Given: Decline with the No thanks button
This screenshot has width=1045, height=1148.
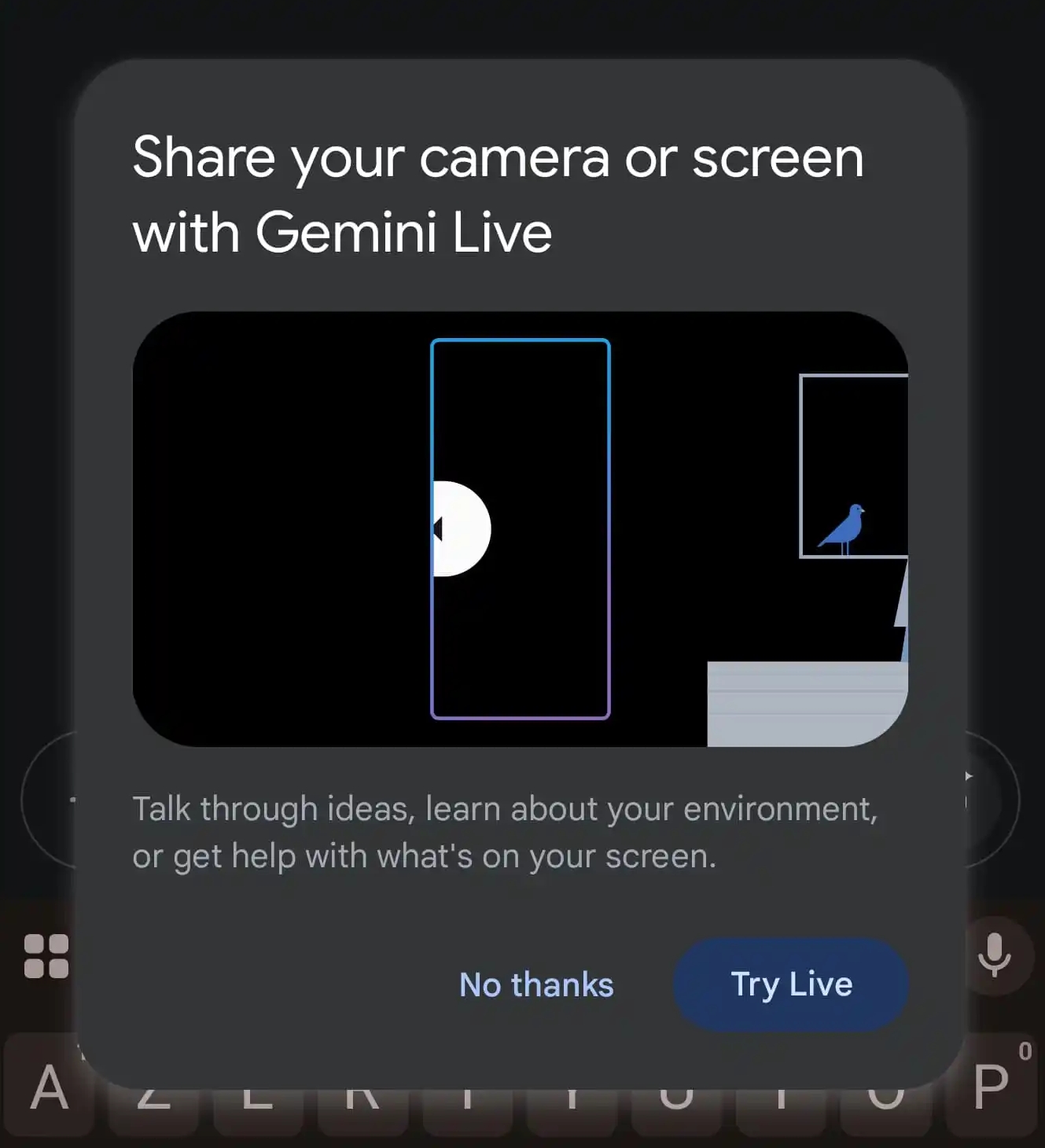Looking at the screenshot, I should (536, 984).
